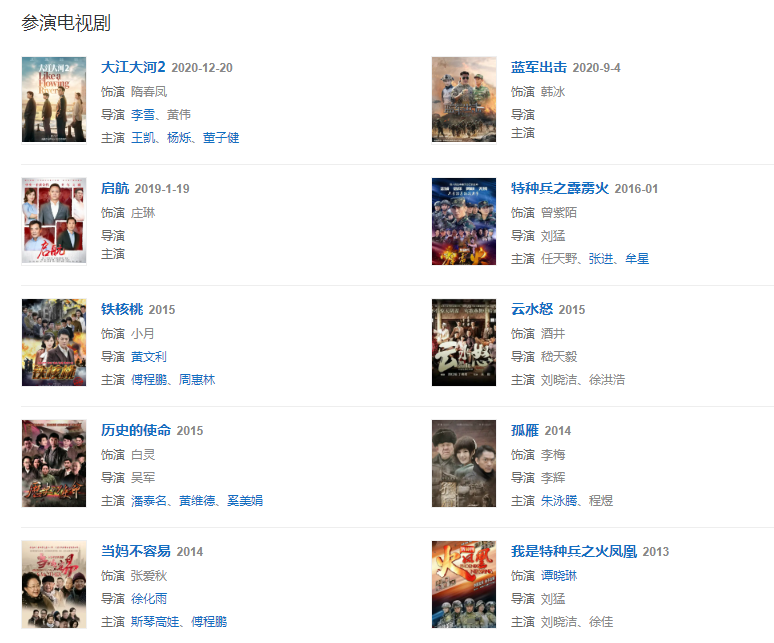This screenshot has width=774, height=643.
Task: Open 我是特种兵之火凤凰 title link
Action: tap(574, 551)
